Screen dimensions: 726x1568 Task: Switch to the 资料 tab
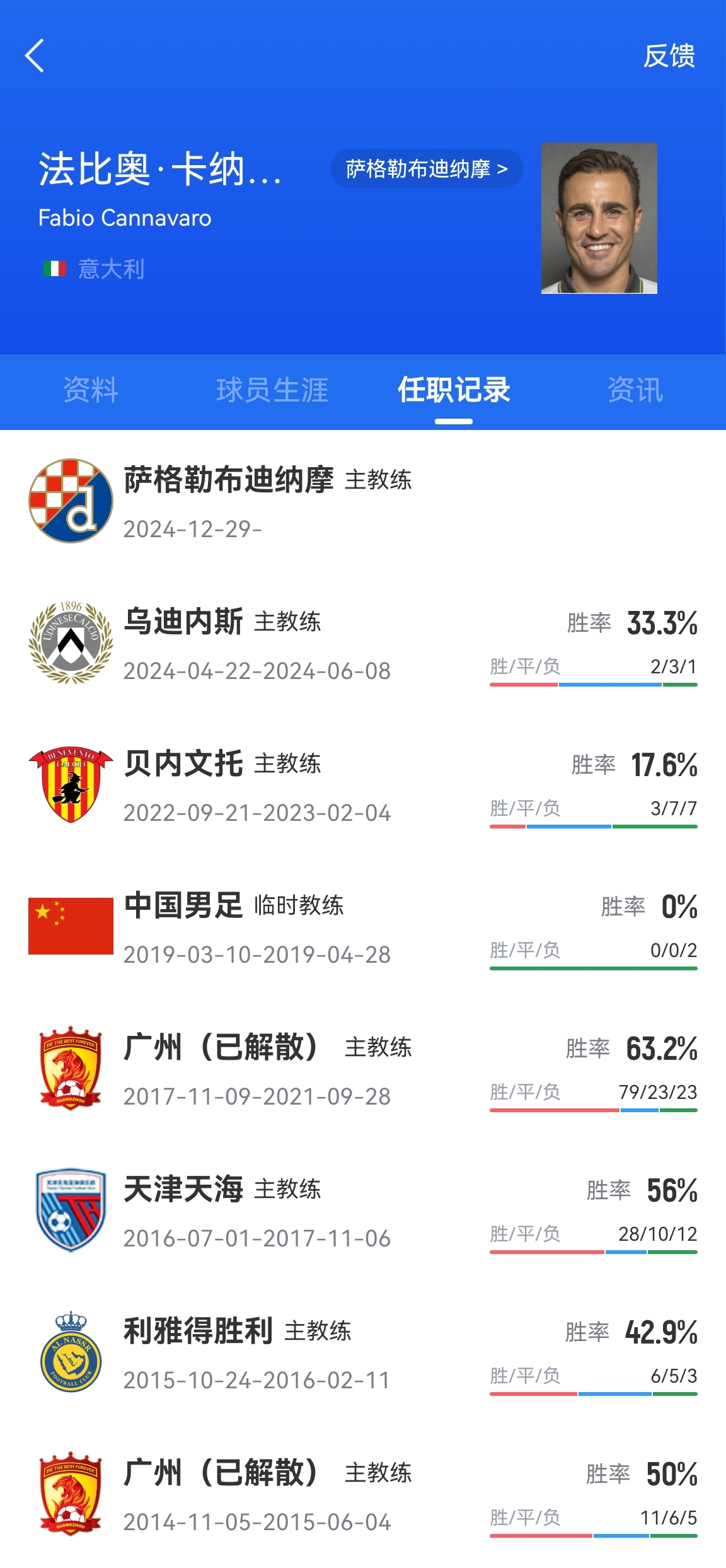click(x=91, y=390)
